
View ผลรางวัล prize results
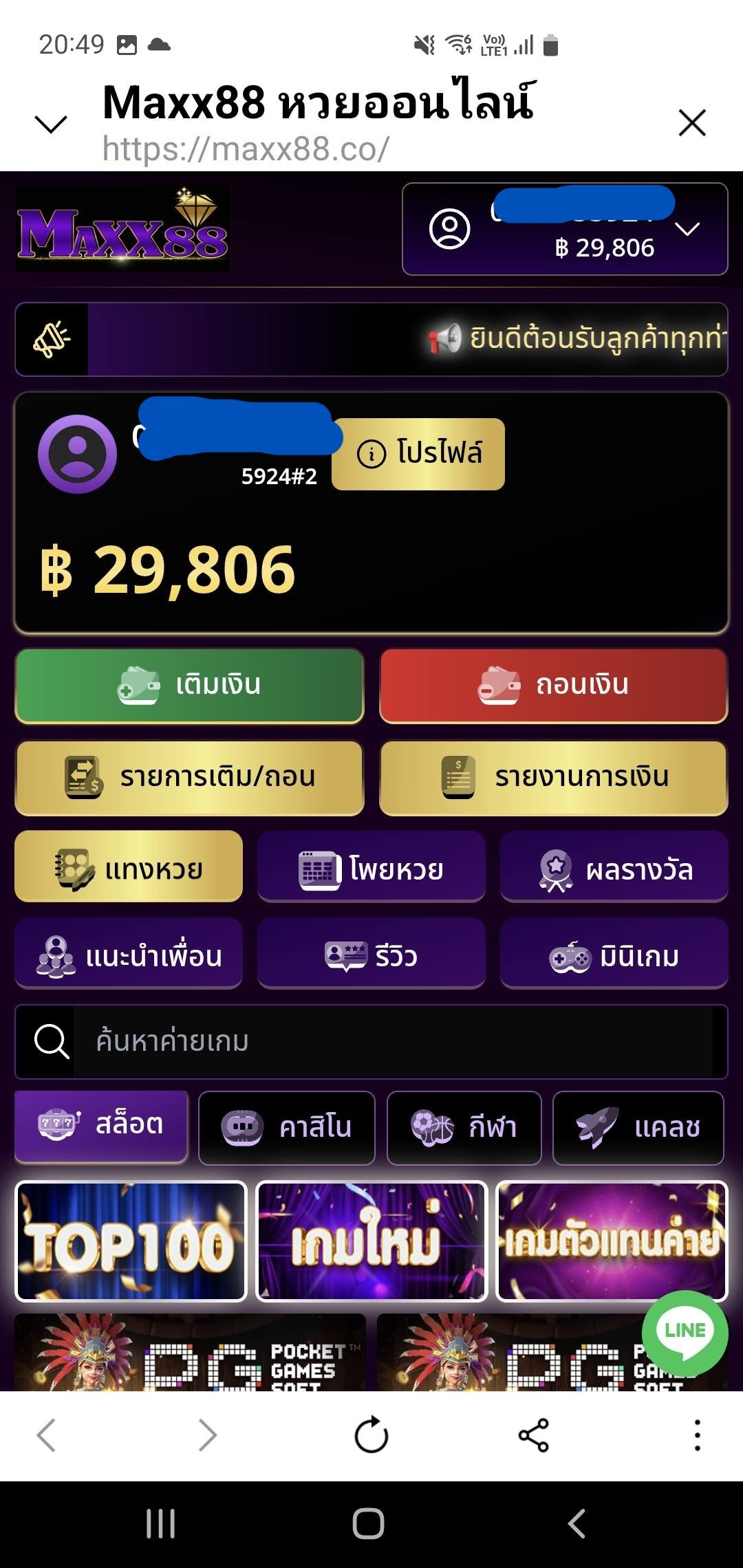coord(614,869)
